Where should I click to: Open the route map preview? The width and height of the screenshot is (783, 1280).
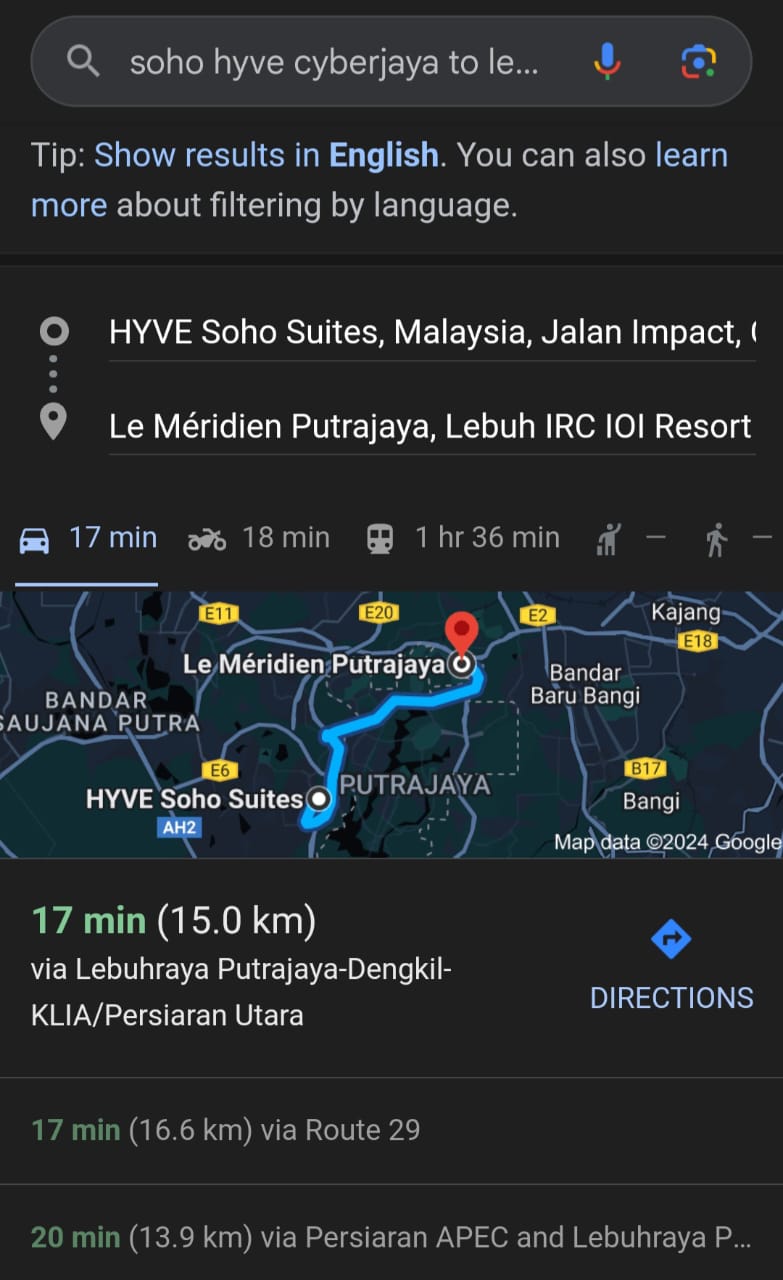tap(391, 724)
